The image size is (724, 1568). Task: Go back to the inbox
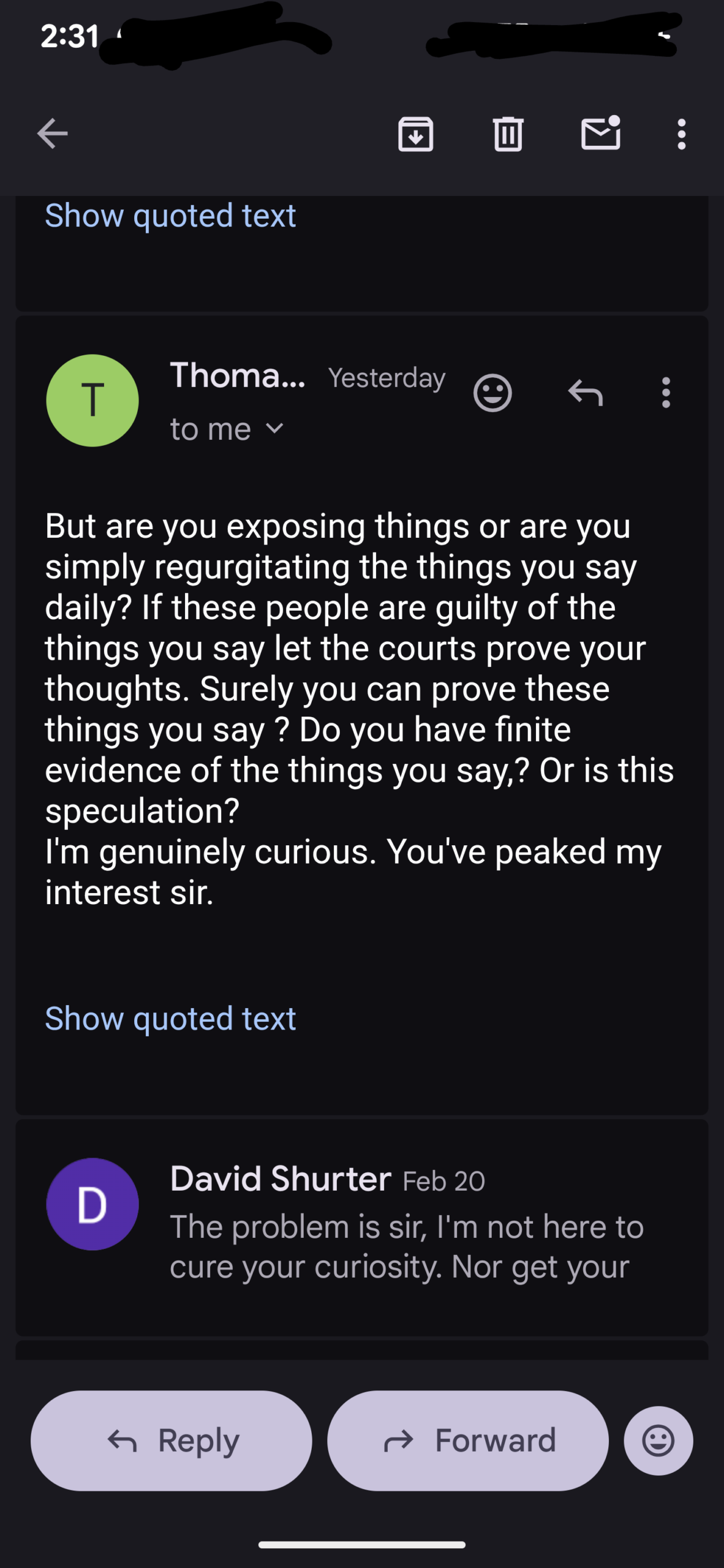coord(52,134)
